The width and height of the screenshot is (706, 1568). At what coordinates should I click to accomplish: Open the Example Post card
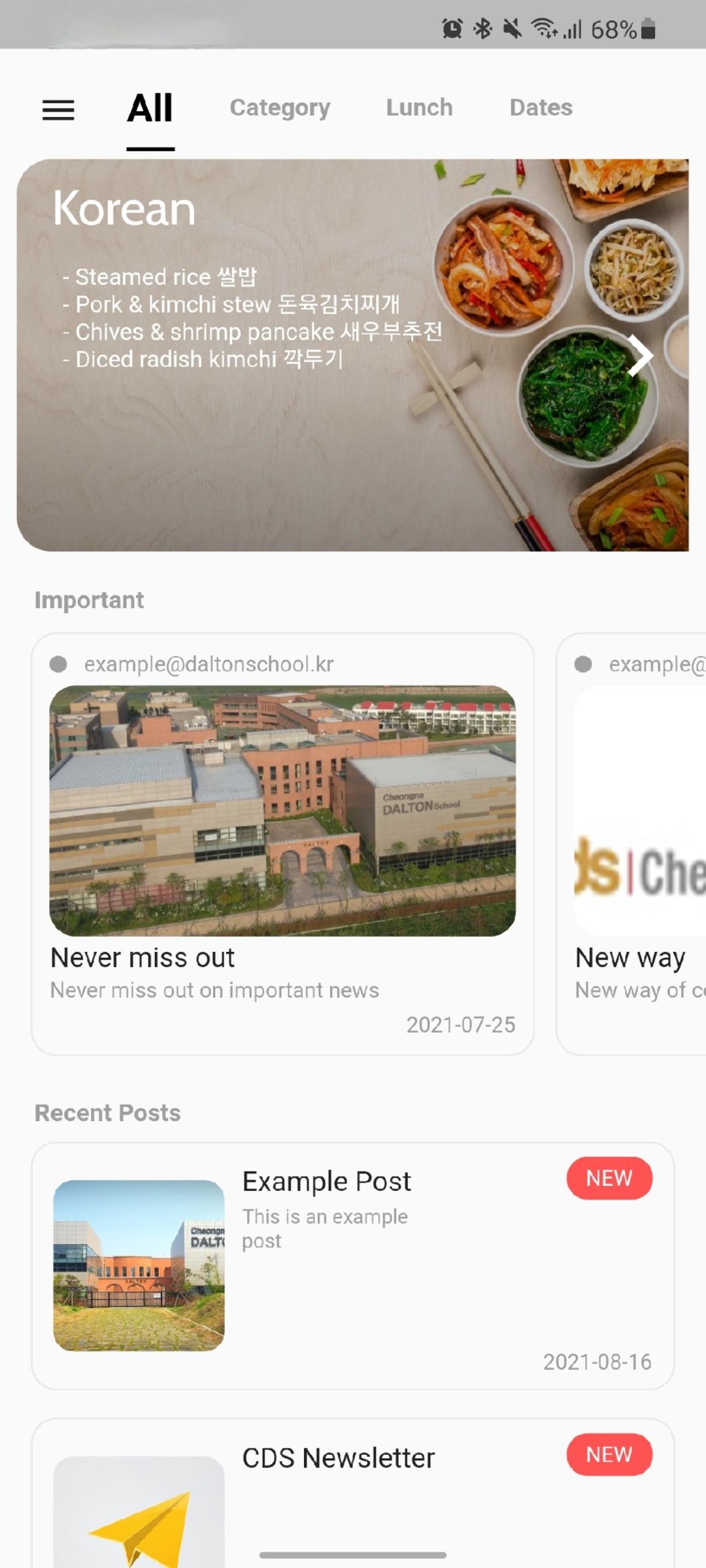pyautogui.click(x=353, y=1266)
